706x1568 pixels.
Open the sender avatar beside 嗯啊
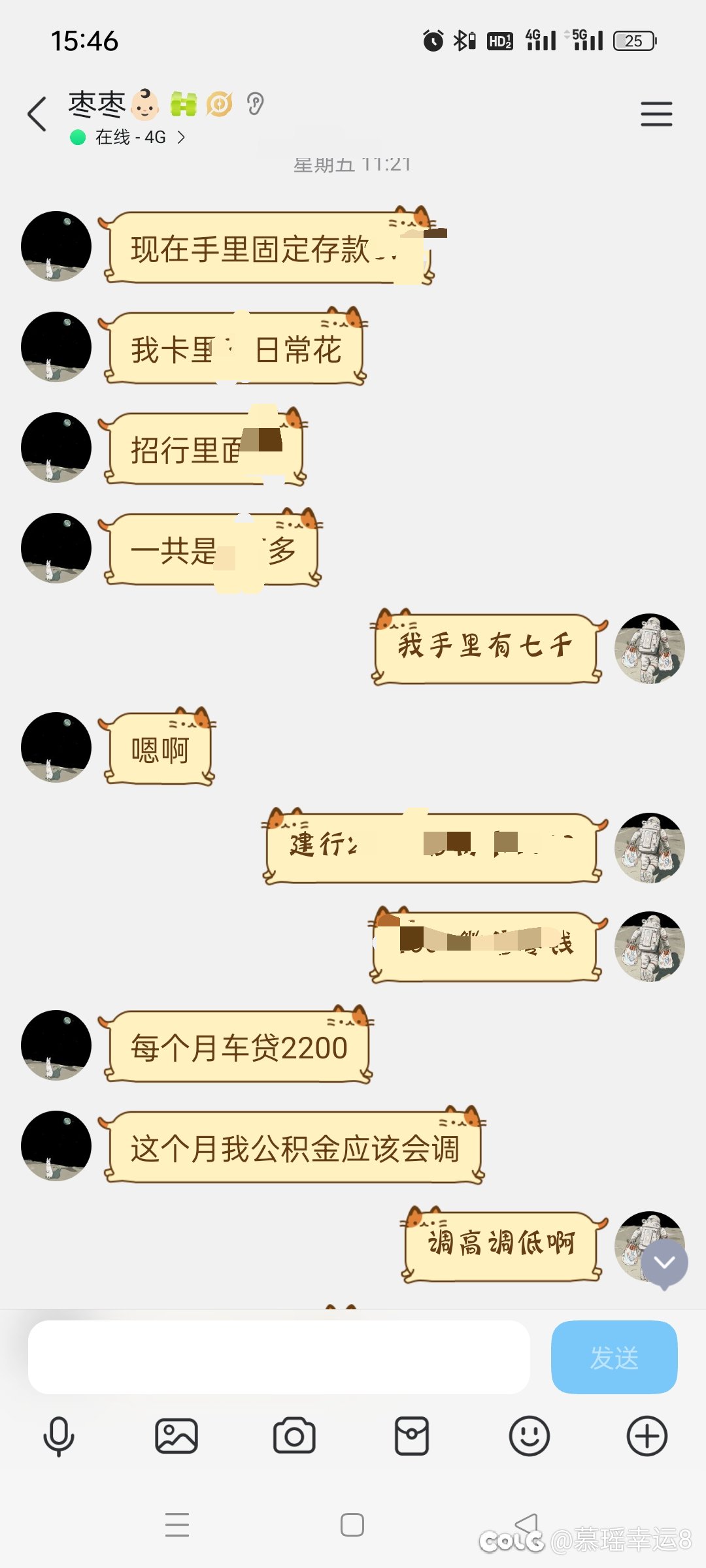tap(56, 747)
